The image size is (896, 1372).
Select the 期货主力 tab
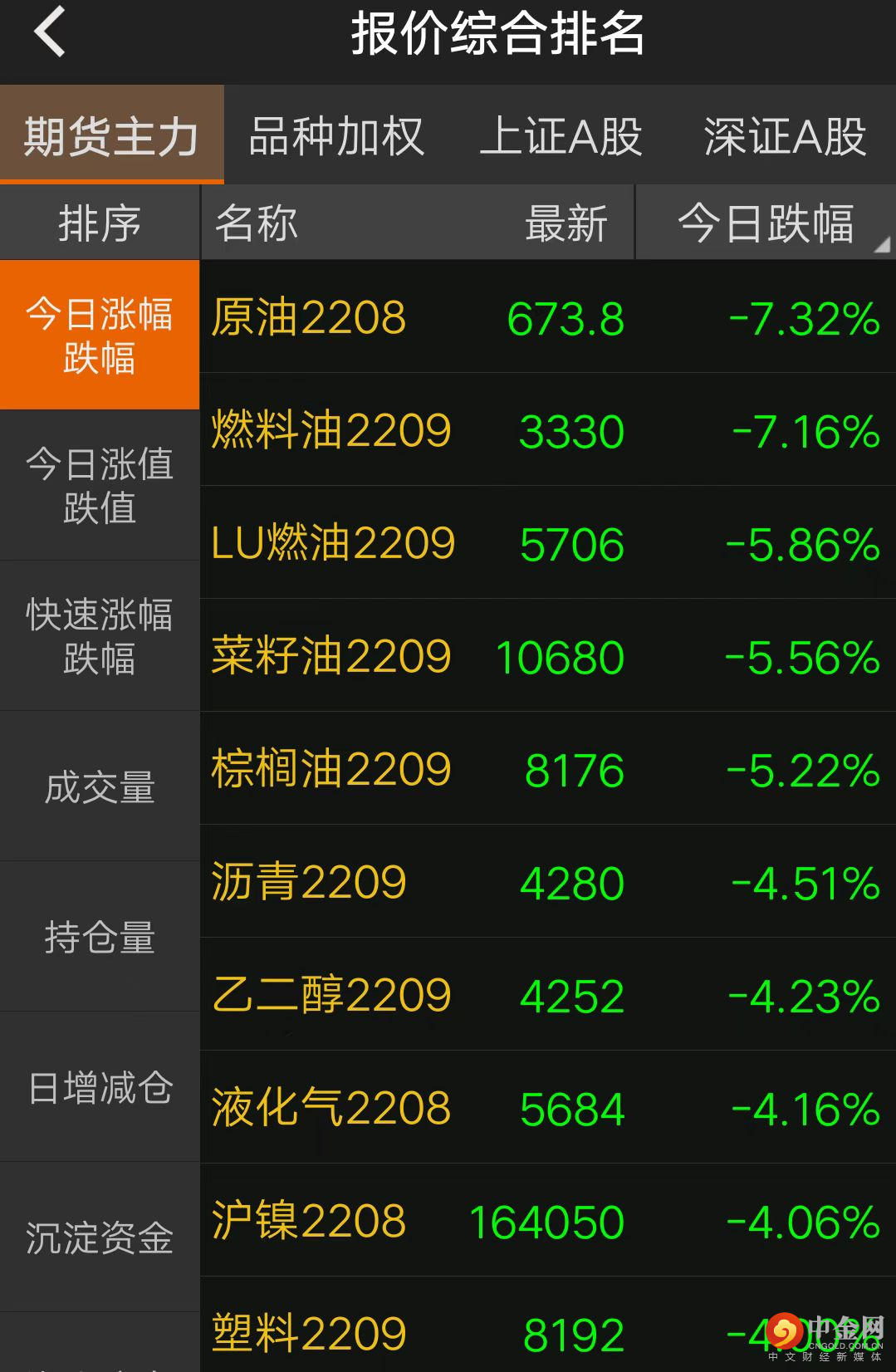click(111, 136)
